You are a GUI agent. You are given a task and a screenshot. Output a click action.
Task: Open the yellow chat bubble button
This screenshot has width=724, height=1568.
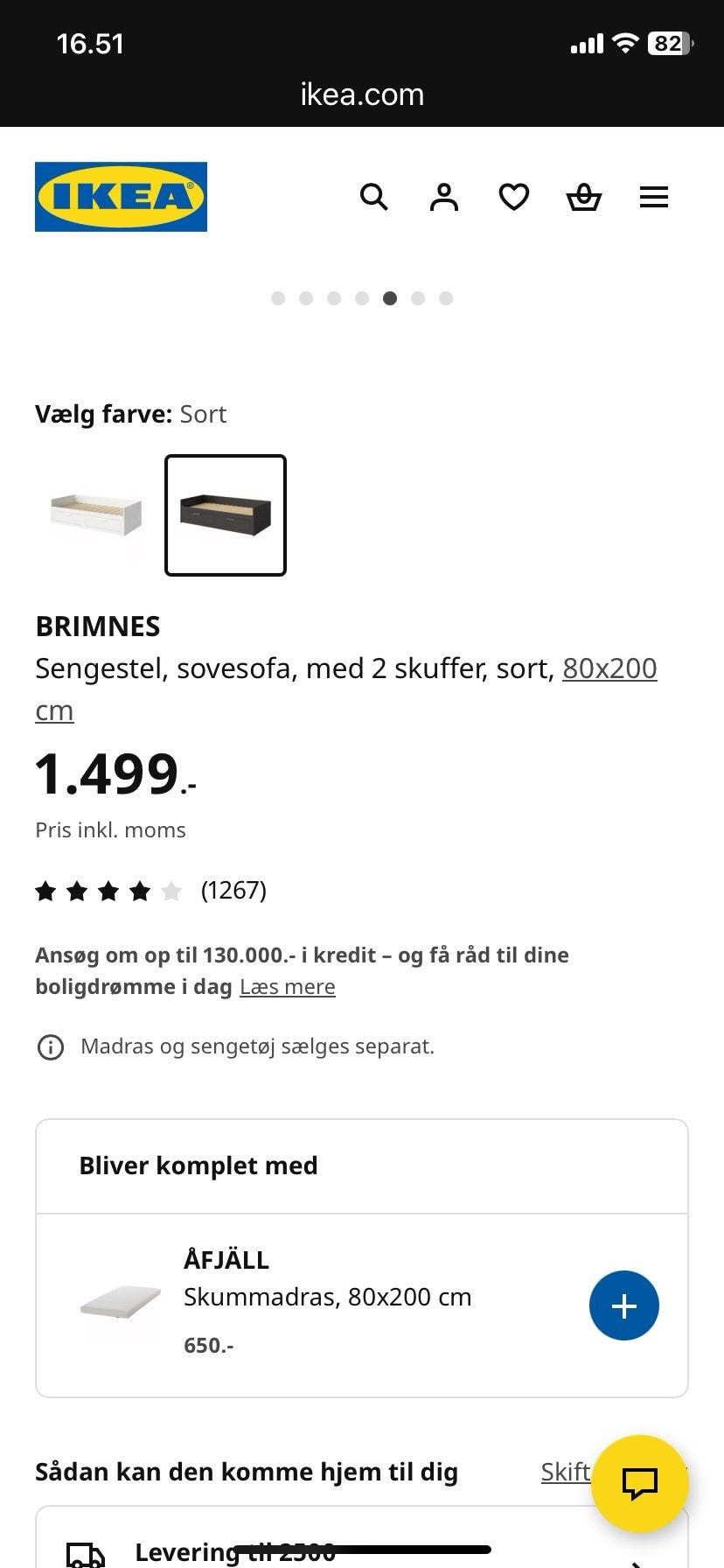point(639,1483)
